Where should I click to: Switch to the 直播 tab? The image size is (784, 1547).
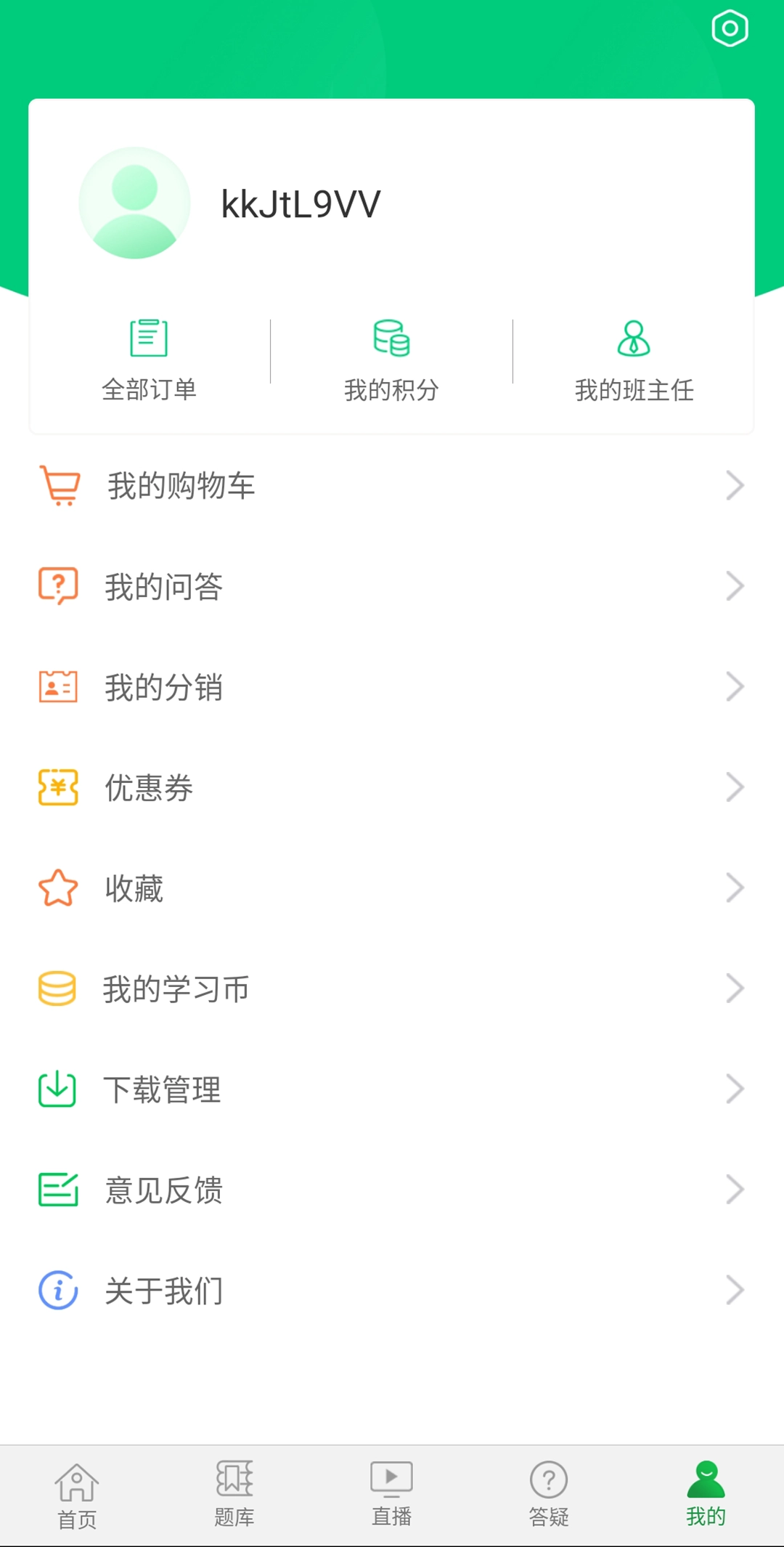pyautogui.click(x=391, y=1489)
